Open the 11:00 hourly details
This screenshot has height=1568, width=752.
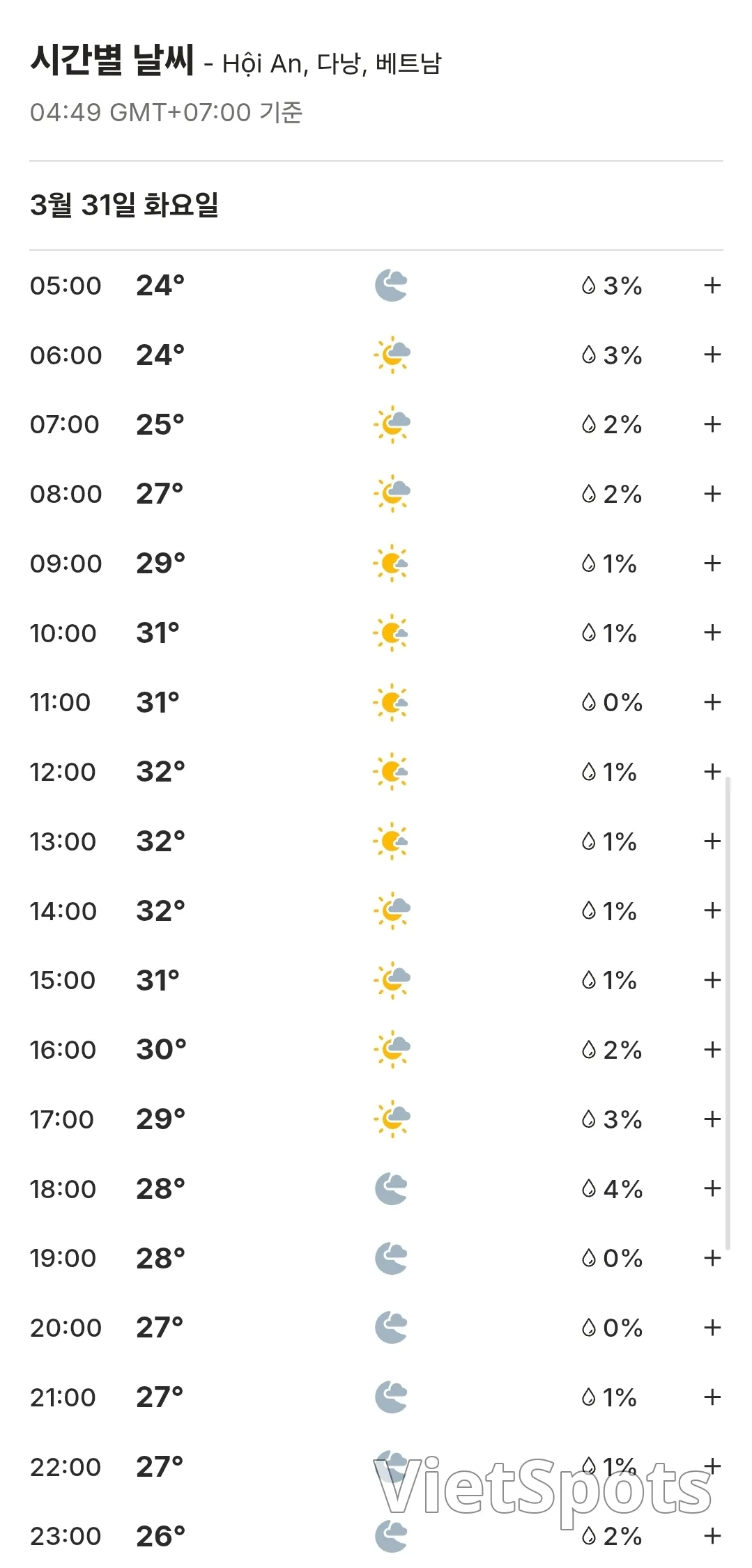pos(712,702)
